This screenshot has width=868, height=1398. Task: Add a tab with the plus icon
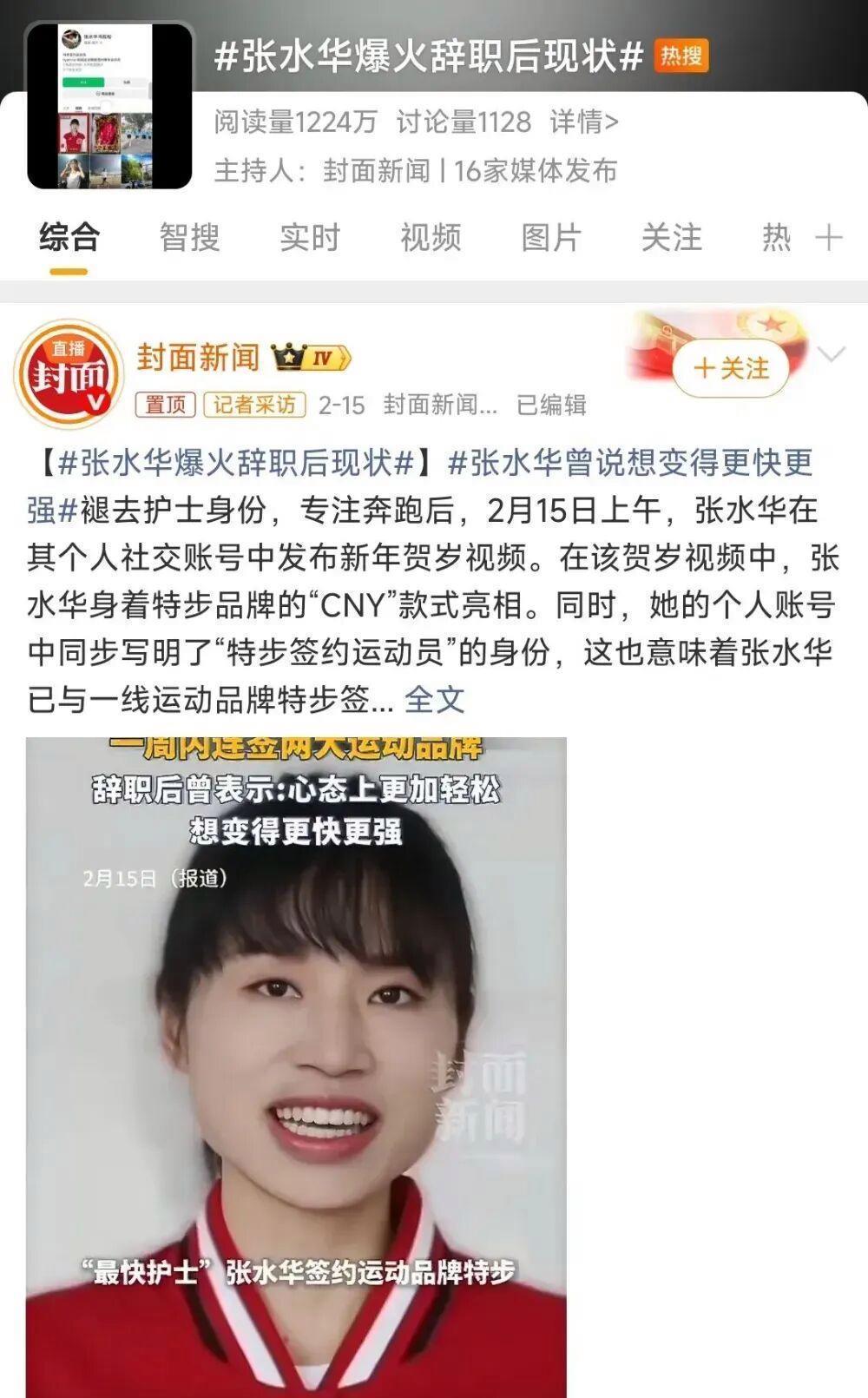(x=829, y=237)
